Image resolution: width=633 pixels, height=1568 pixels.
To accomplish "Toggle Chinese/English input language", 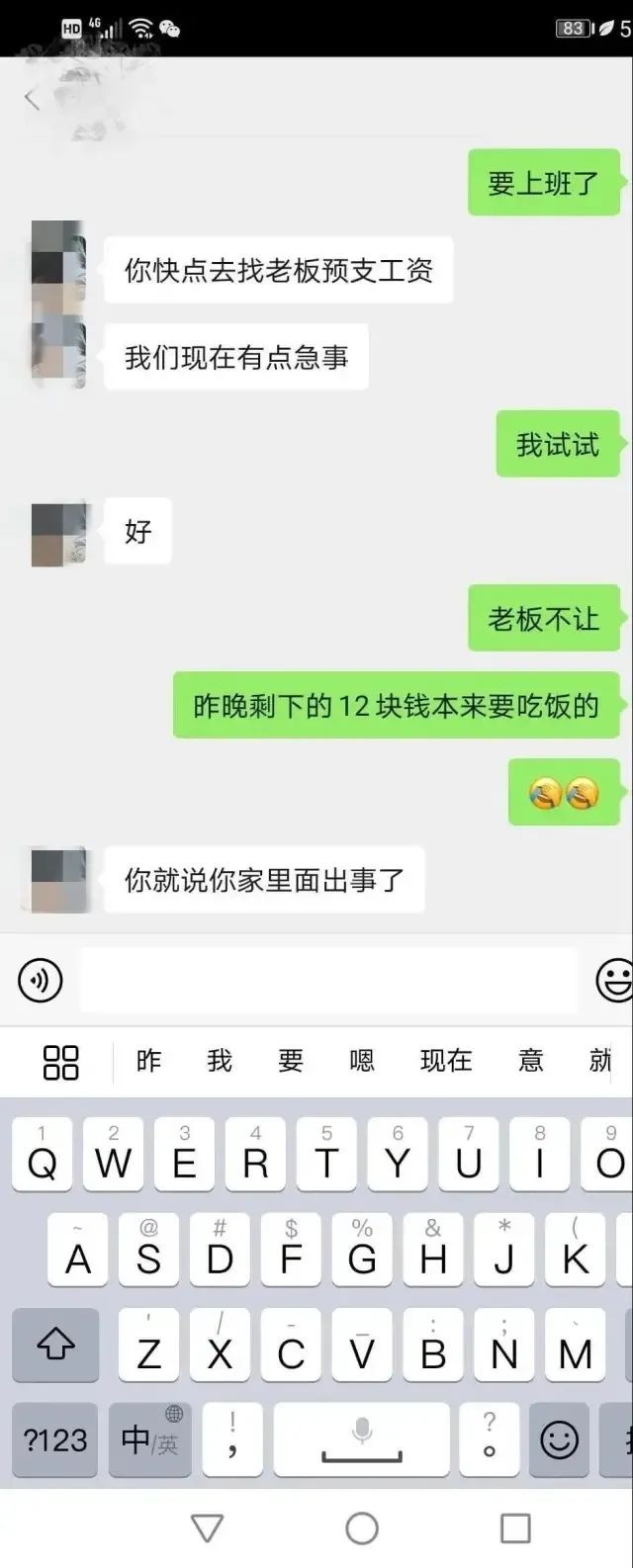I will [149, 1439].
